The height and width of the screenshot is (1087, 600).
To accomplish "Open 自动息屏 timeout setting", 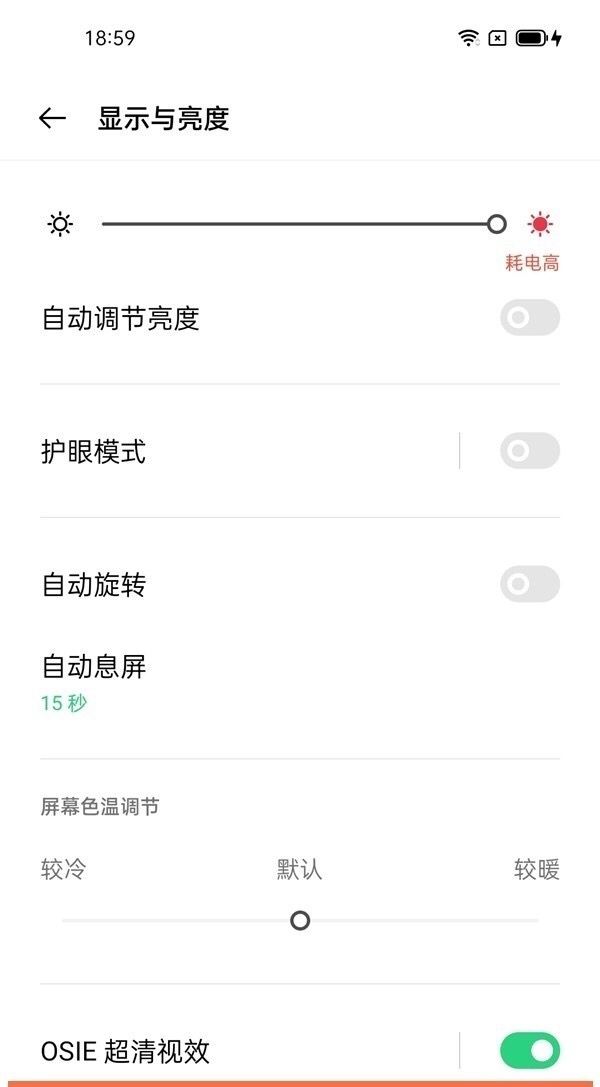I will 200,682.
